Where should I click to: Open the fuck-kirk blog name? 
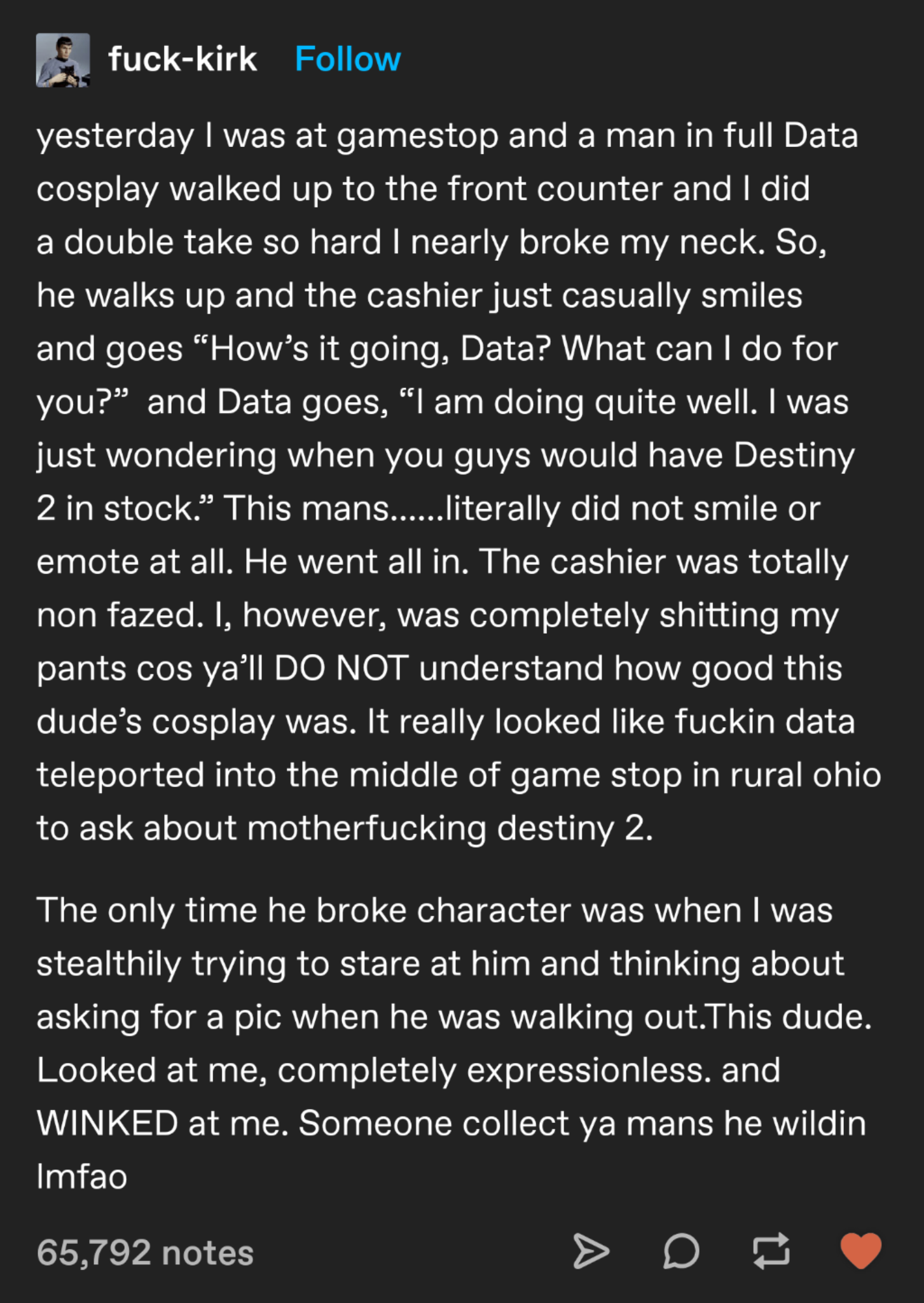pyautogui.click(x=183, y=60)
